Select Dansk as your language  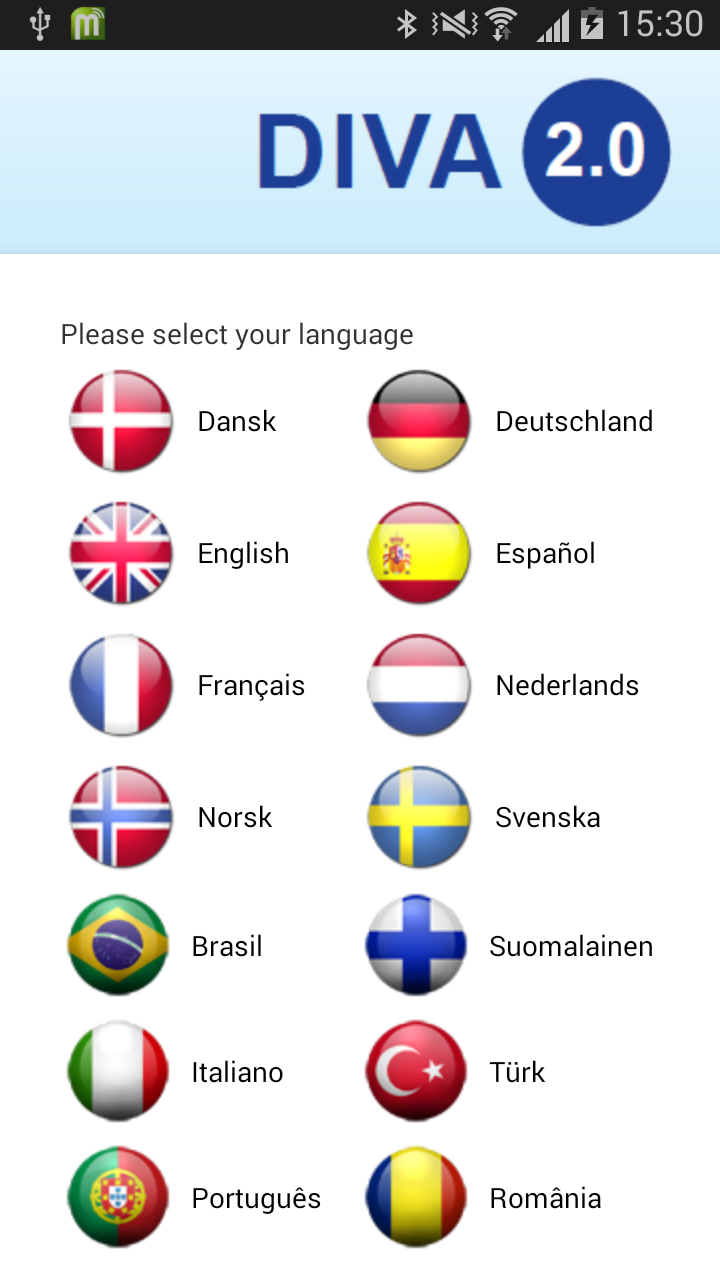pyautogui.click(x=172, y=421)
